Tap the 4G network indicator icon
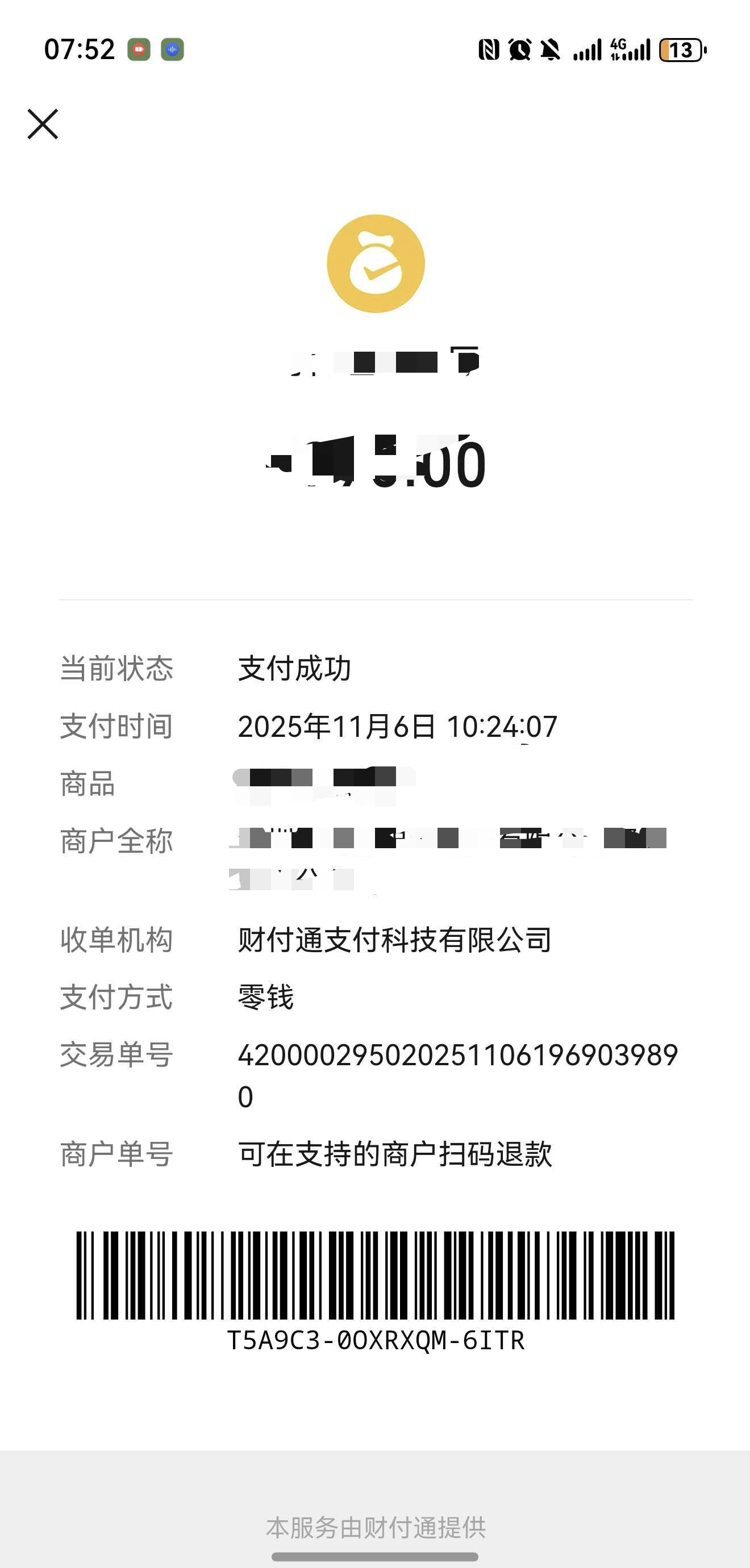750x1568 pixels. tap(620, 48)
